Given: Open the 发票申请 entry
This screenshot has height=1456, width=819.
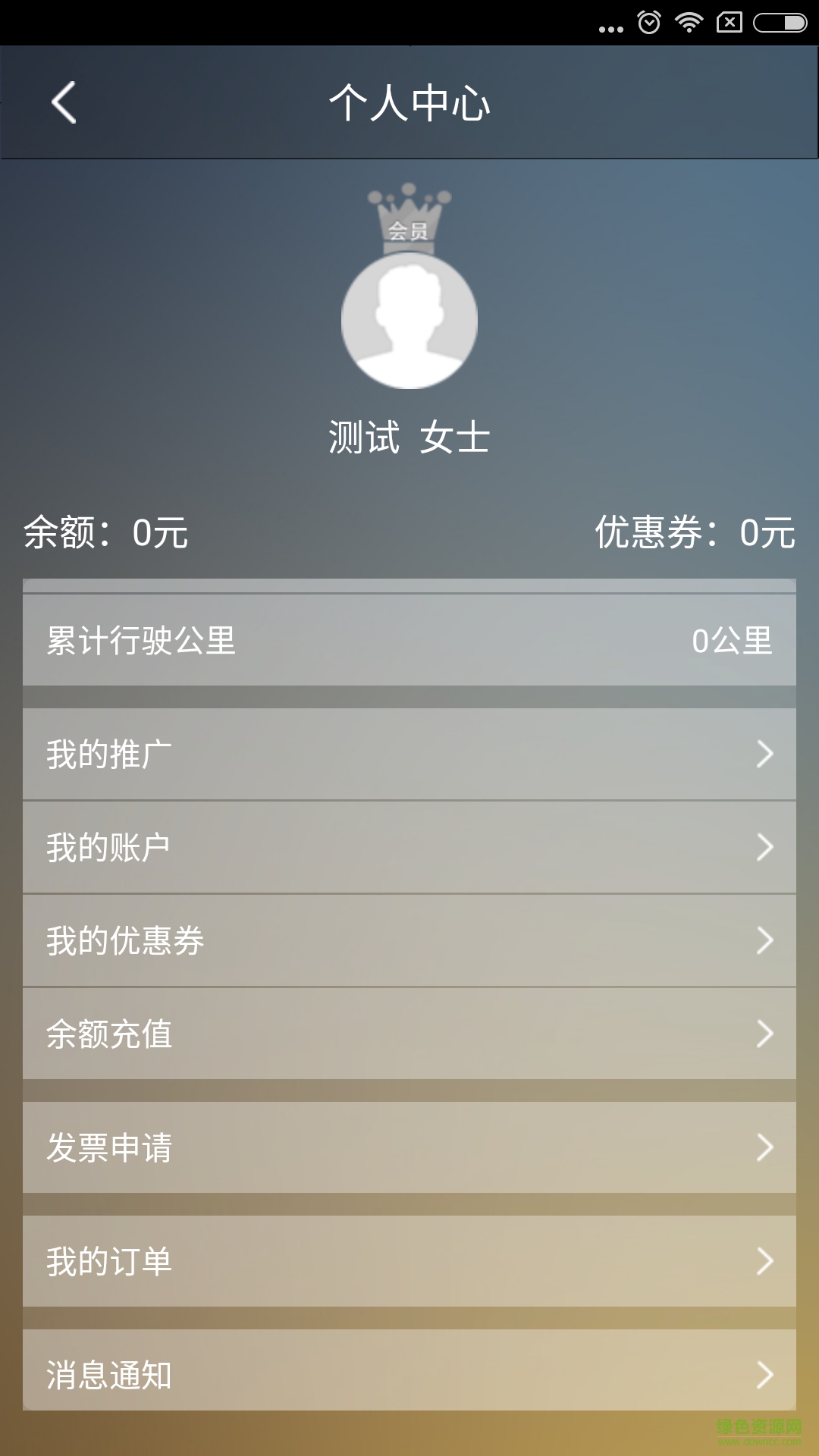Looking at the screenshot, I should pos(409,1147).
